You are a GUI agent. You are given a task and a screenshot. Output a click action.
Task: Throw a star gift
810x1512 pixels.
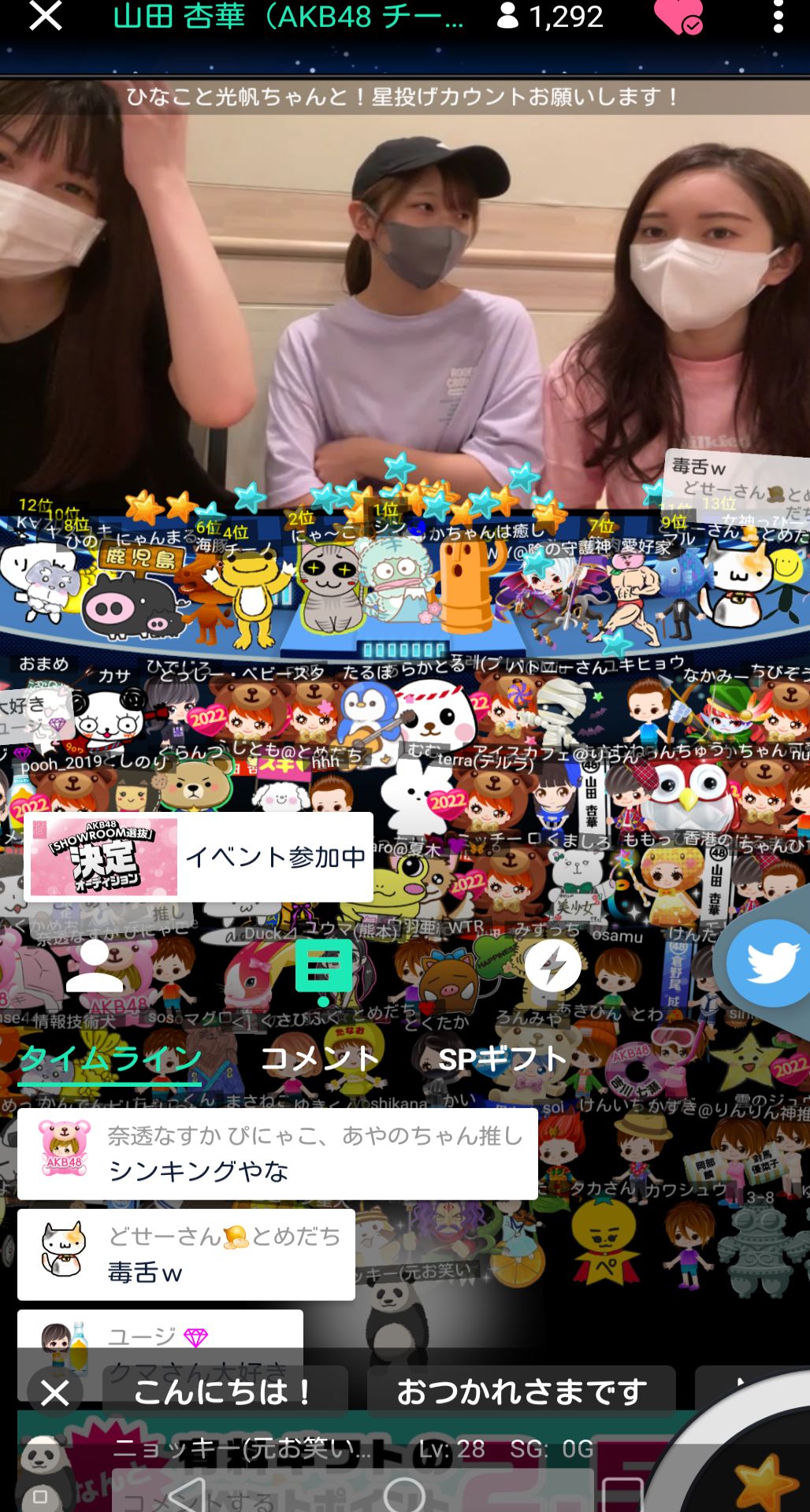(x=763, y=1482)
